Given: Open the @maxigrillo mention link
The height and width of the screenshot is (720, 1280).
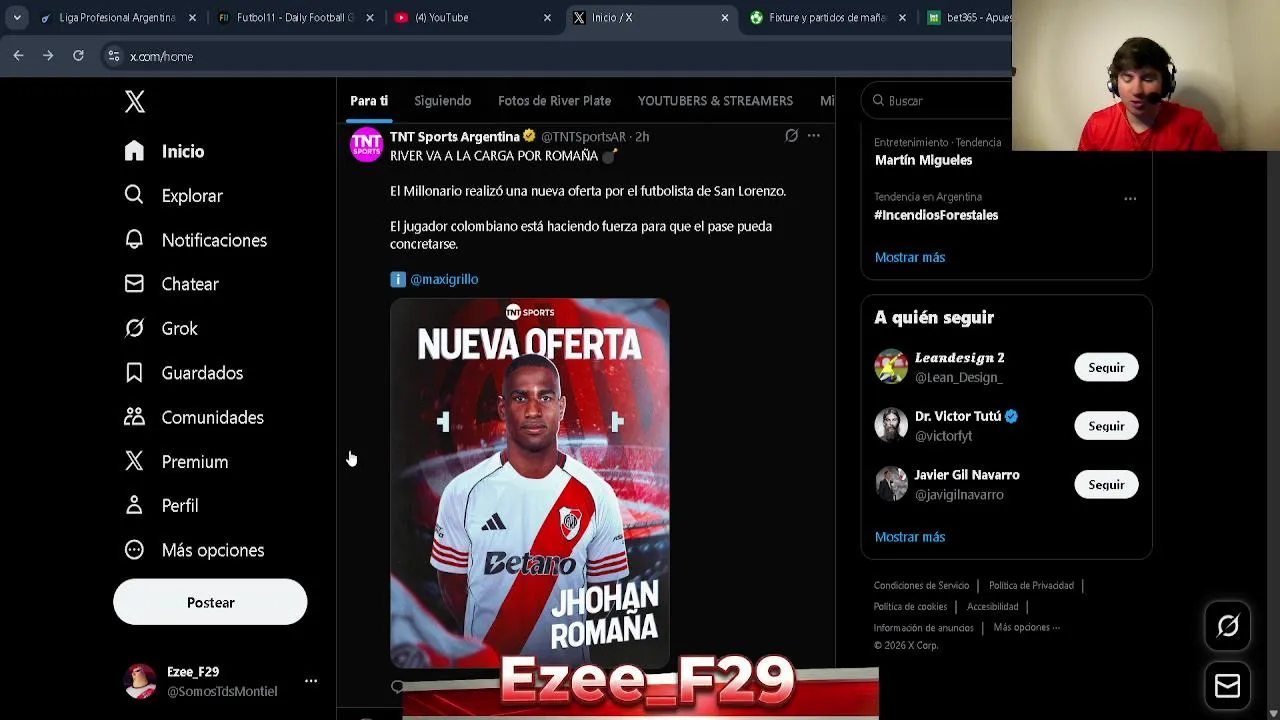Looking at the screenshot, I should [x=444, y=279].
